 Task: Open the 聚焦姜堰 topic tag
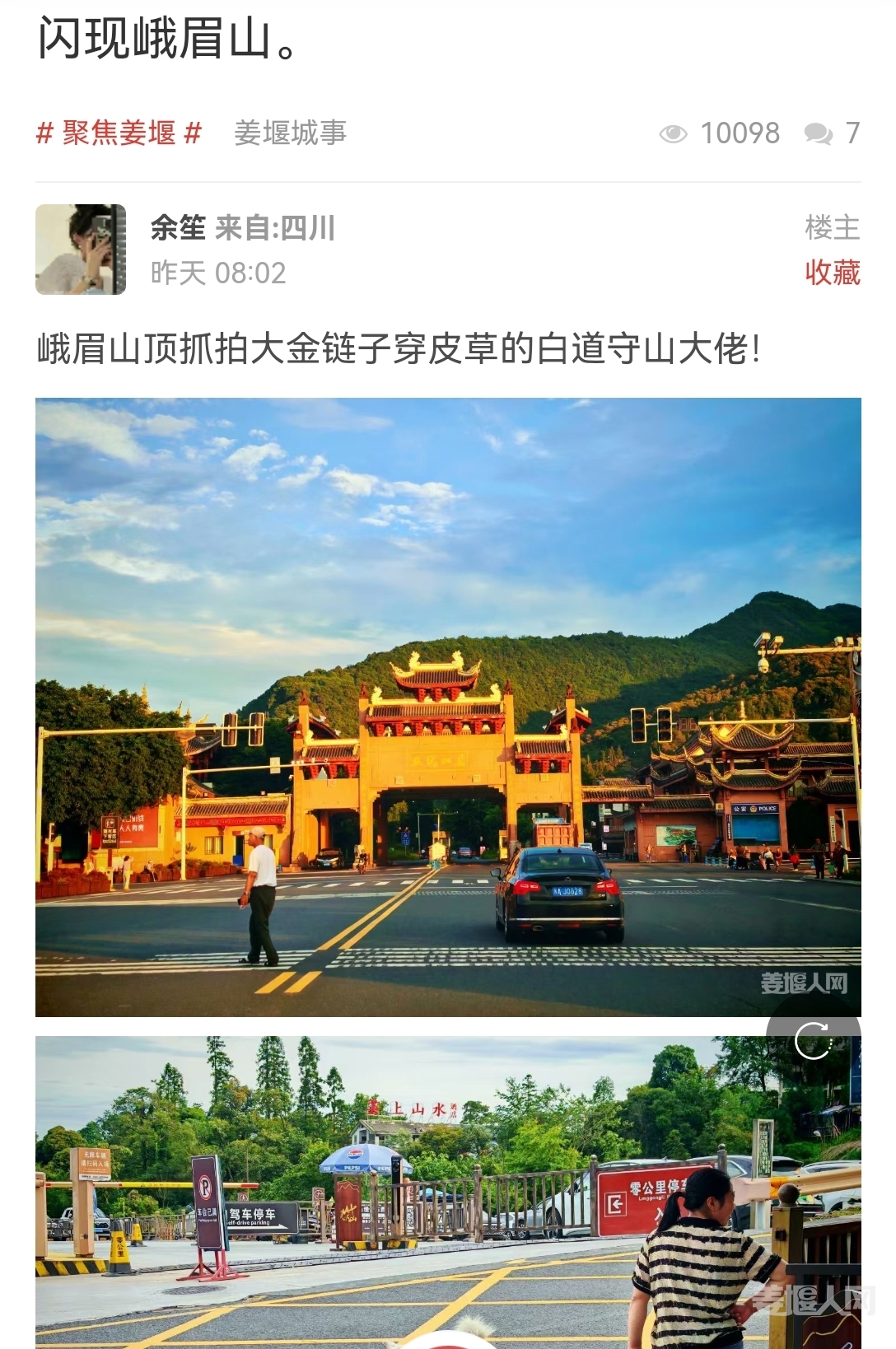(119, 133)
